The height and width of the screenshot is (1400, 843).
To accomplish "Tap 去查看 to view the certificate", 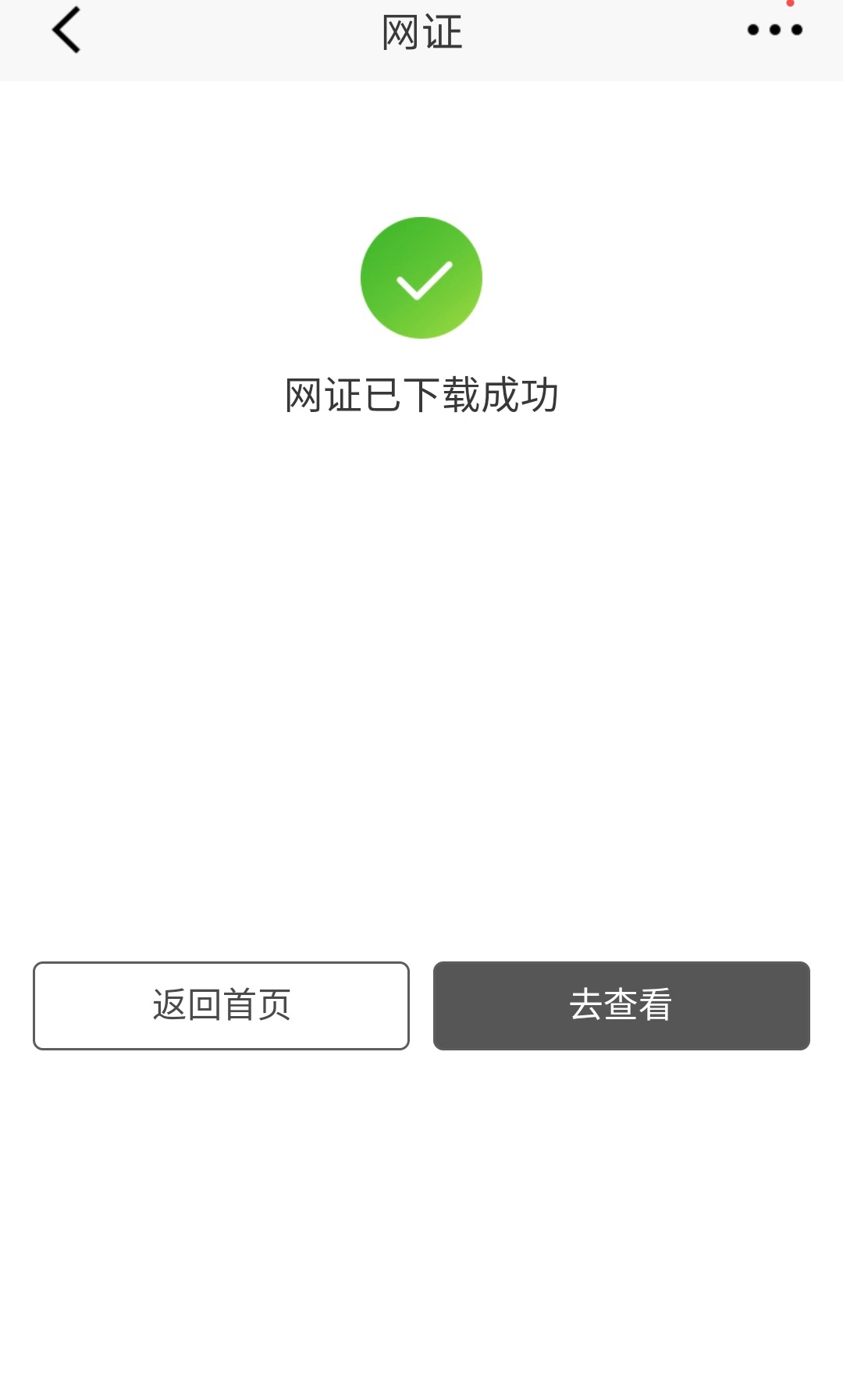I will click(x=621, y=1005).
